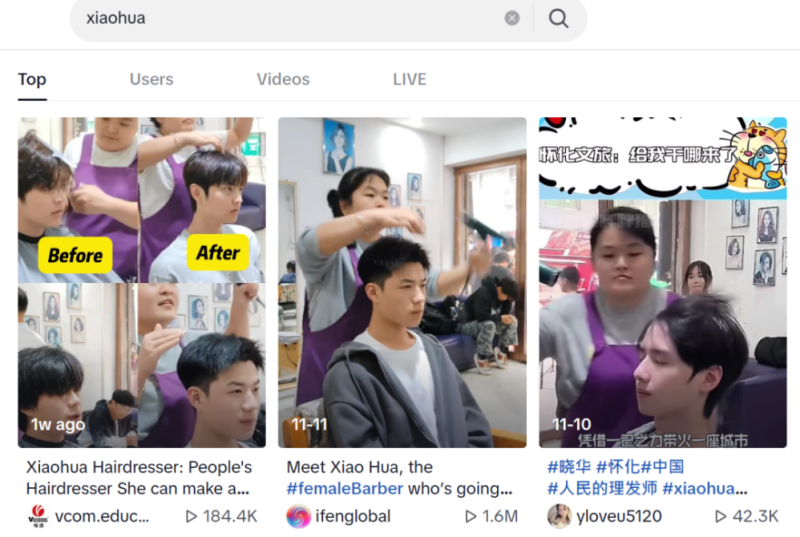Open the ifenglobal profile
This screenshot has height=537, width=800.
pyautogui.click(x=351, y=516)
